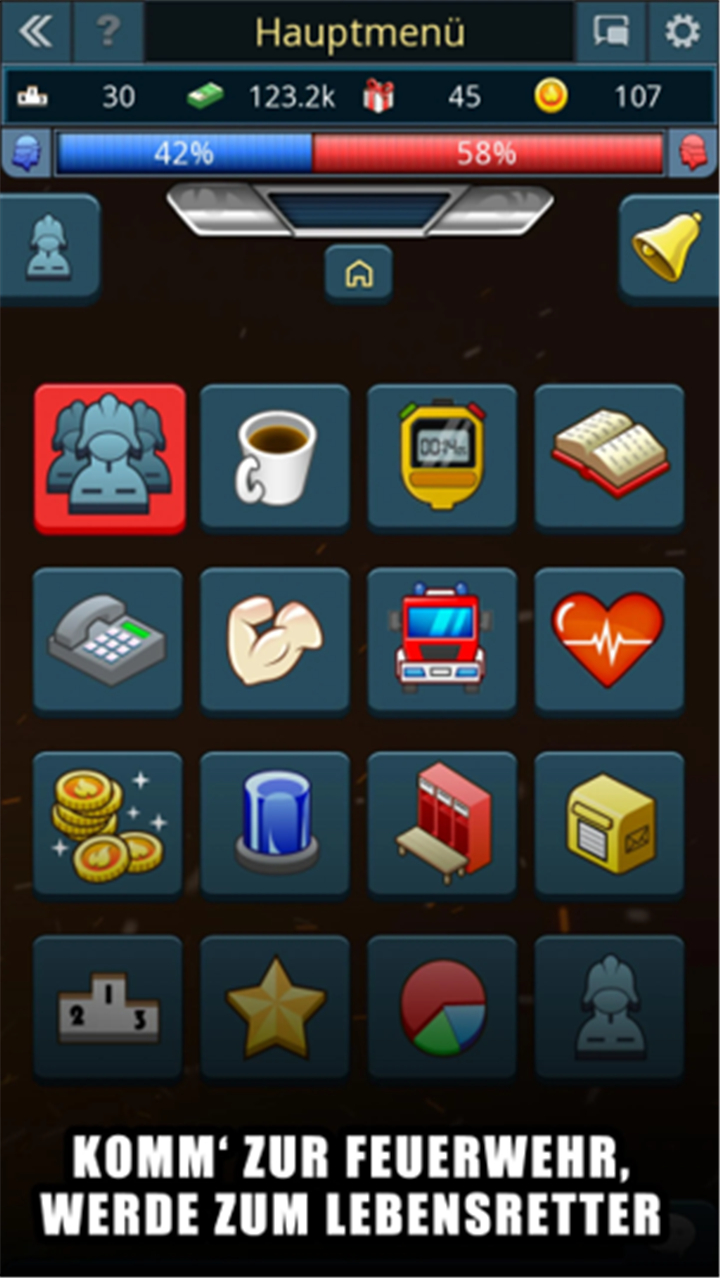Tap the home icon button

[358, 273]
